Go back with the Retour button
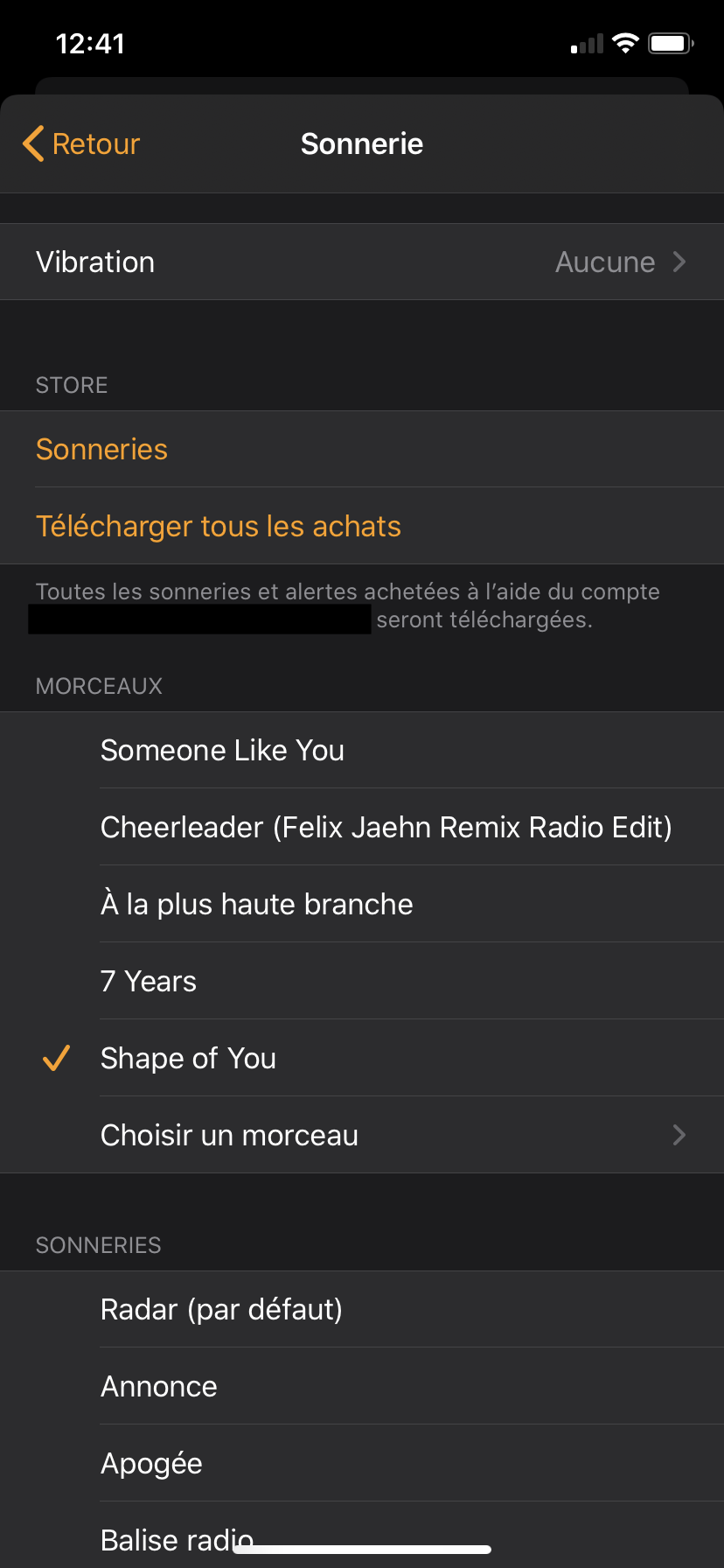This screenshot has width=724, height=1568. 82,143
